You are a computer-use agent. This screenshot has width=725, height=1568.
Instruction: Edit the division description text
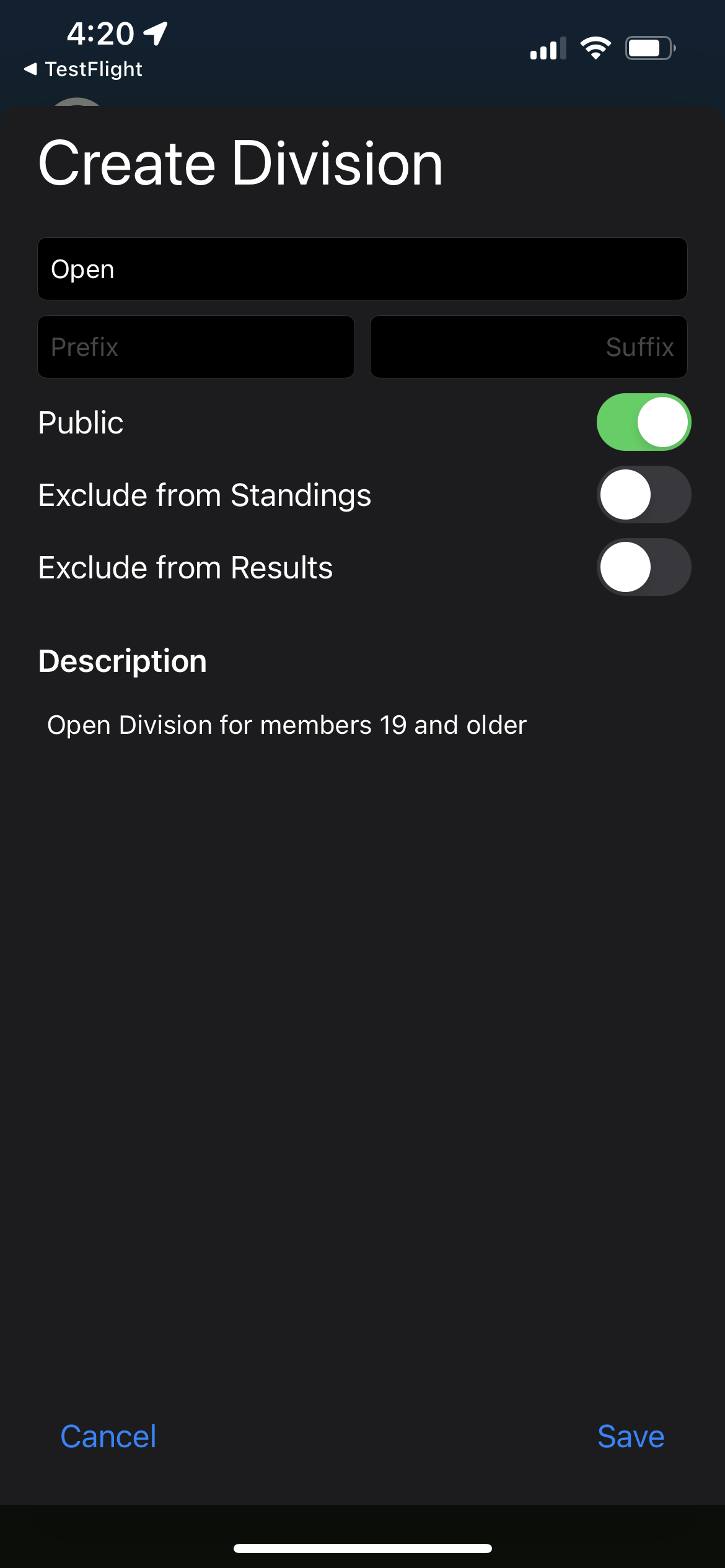(x=287, y=725)
